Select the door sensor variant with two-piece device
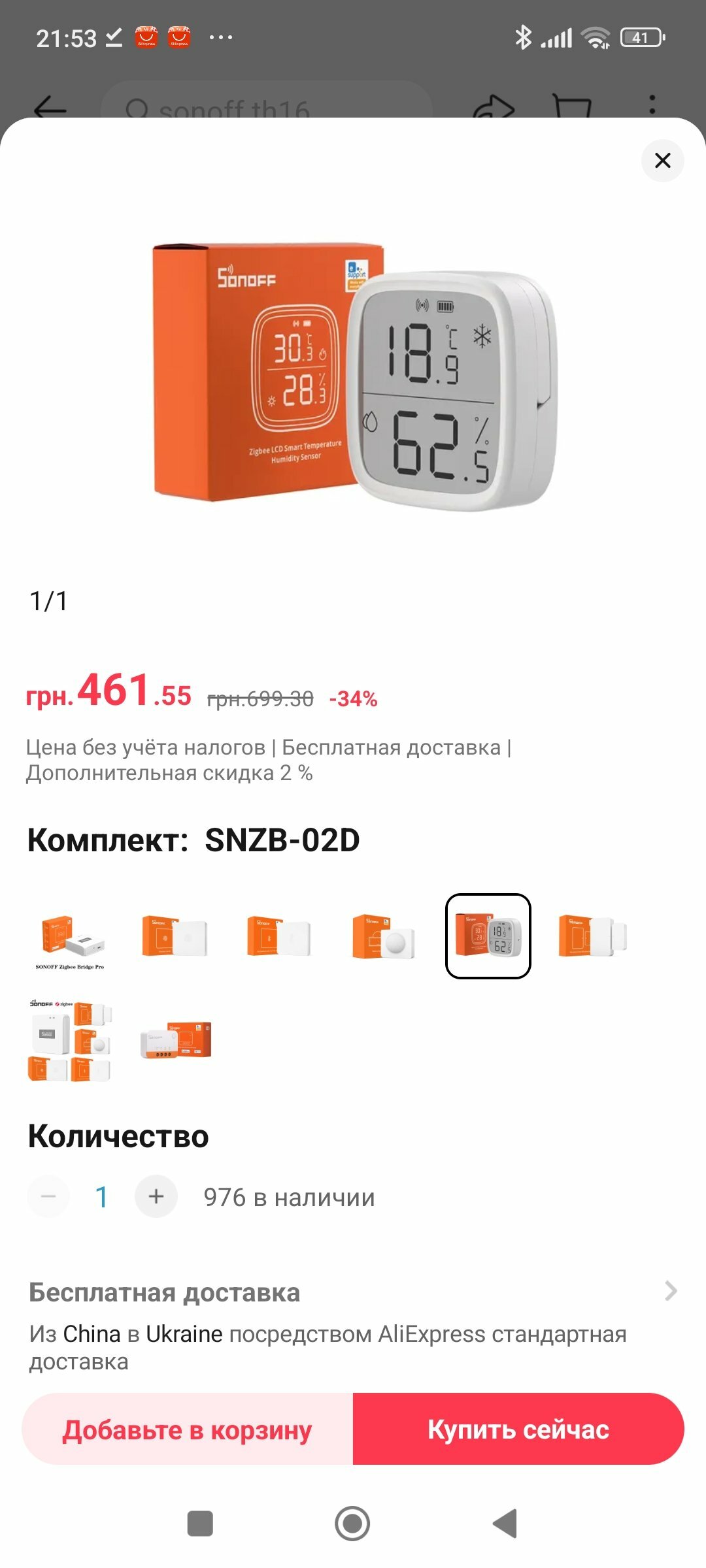This screenshot has width=706, height=1568. pyautogui.click(x=592, y=936)
